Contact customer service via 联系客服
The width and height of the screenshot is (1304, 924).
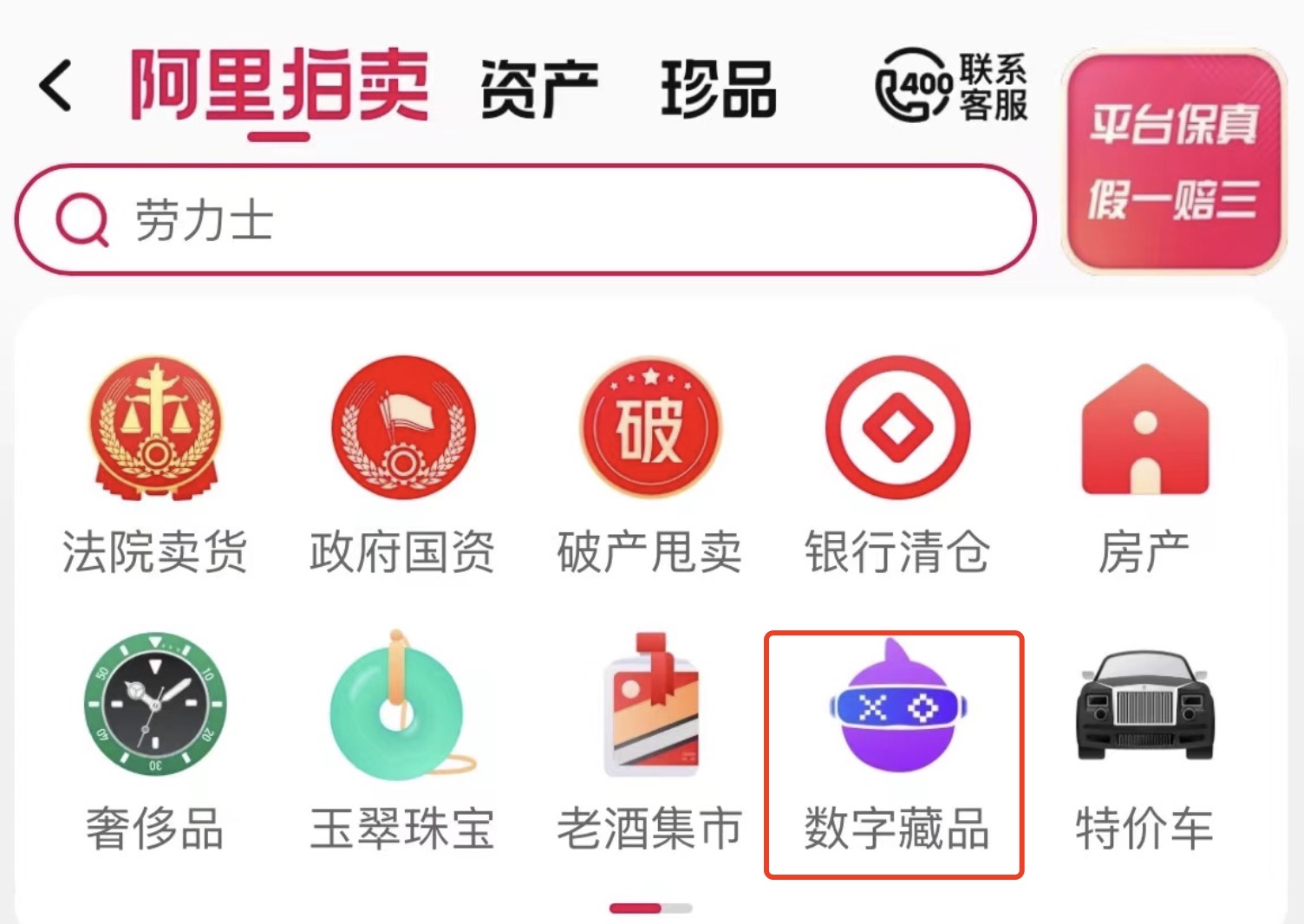point(951,87)
